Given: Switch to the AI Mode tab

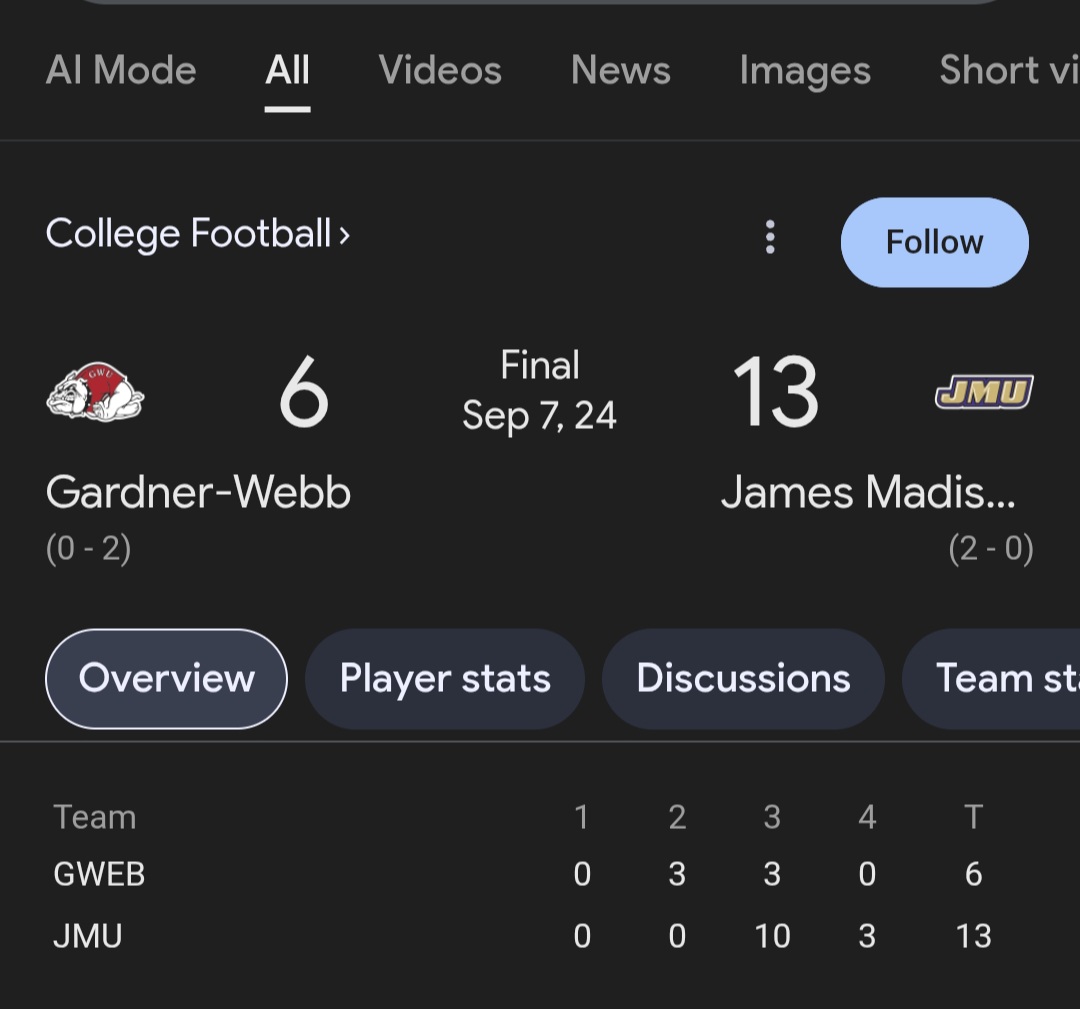Looking at the screenshot, I should pos(121,71).
